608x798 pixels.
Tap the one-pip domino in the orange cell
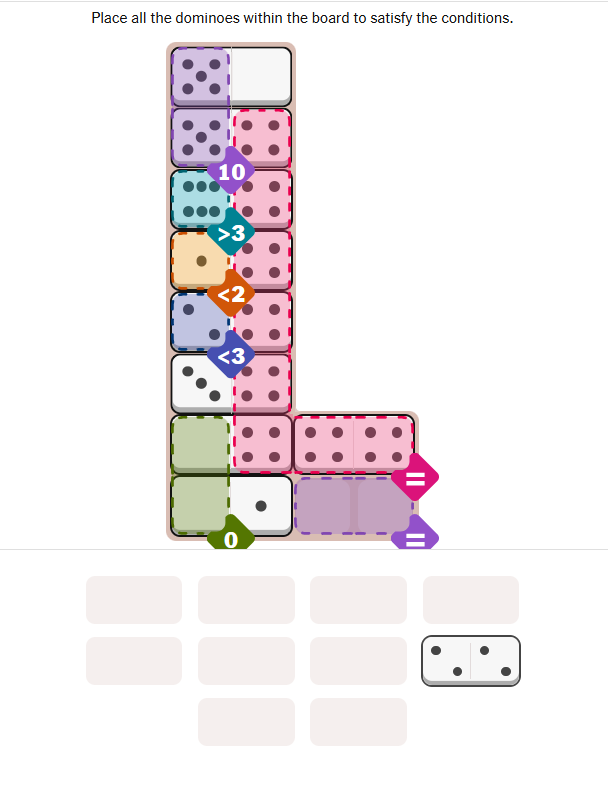(201, 260)
